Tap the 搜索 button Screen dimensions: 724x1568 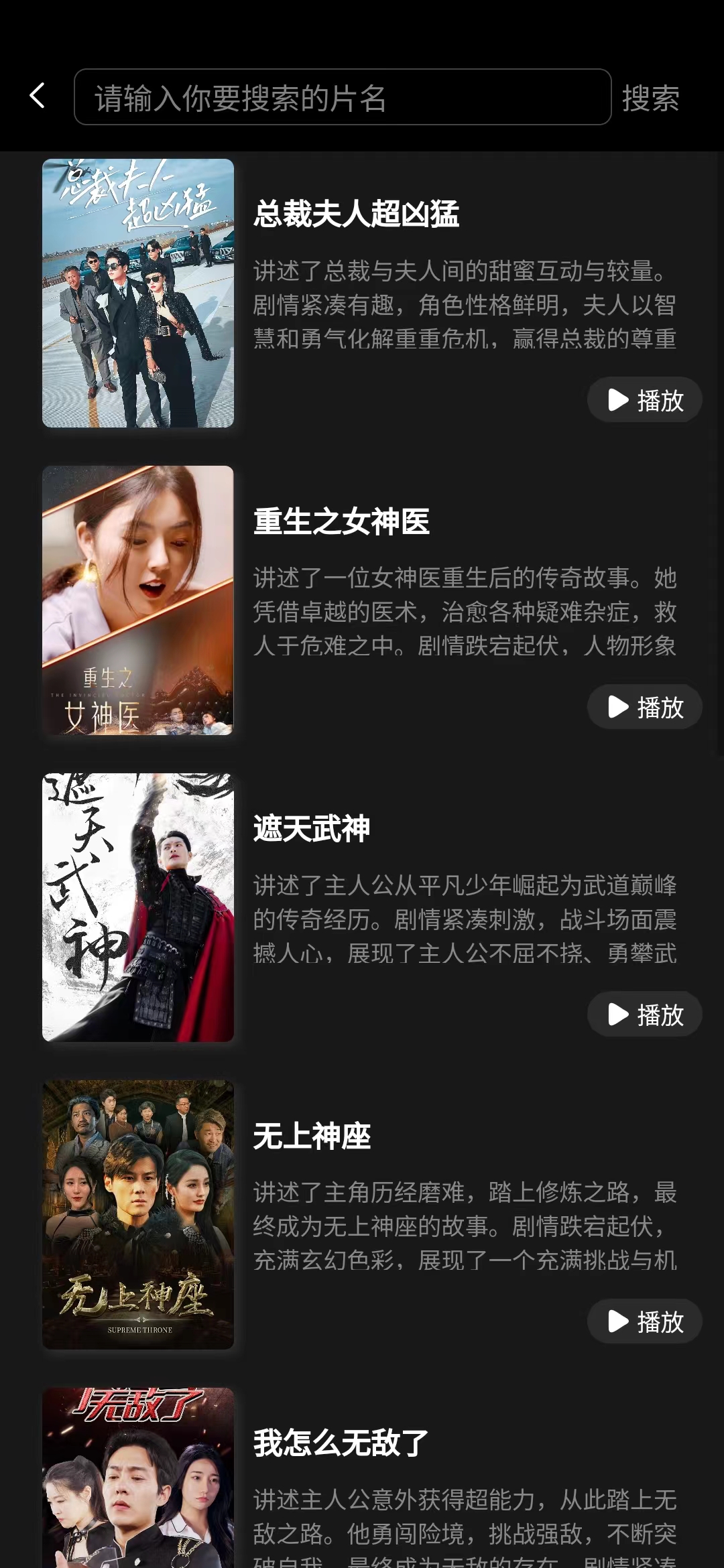tap(650, 99)
